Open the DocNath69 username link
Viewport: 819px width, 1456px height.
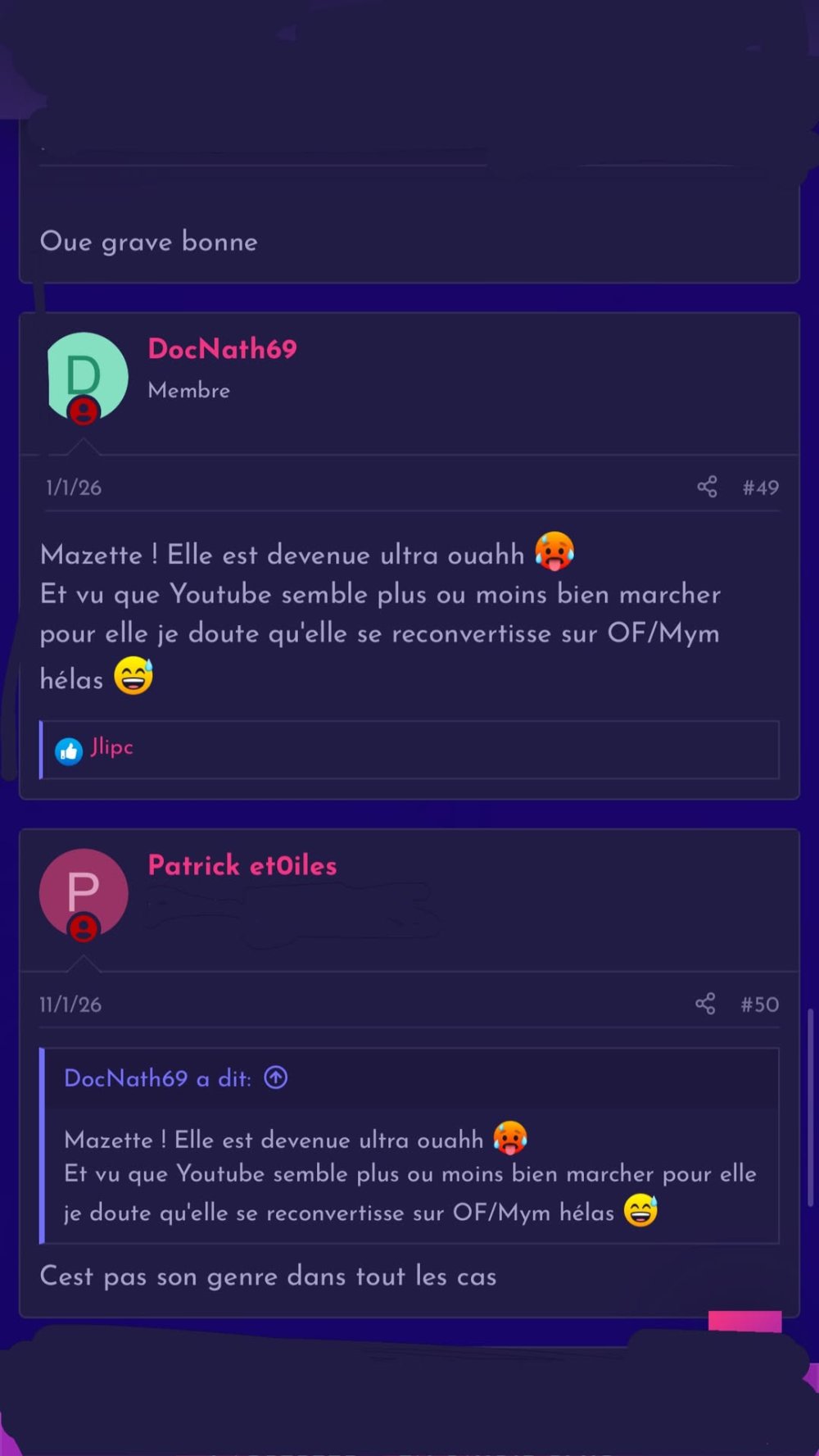222,349
